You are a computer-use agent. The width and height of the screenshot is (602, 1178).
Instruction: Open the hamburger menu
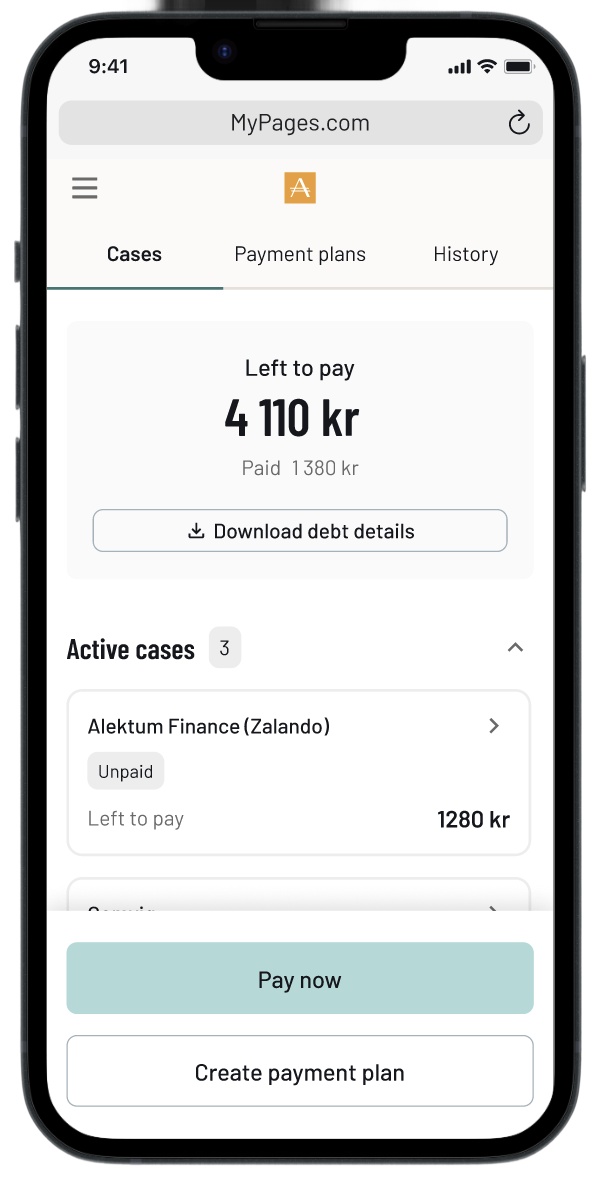tap(85, 188)
